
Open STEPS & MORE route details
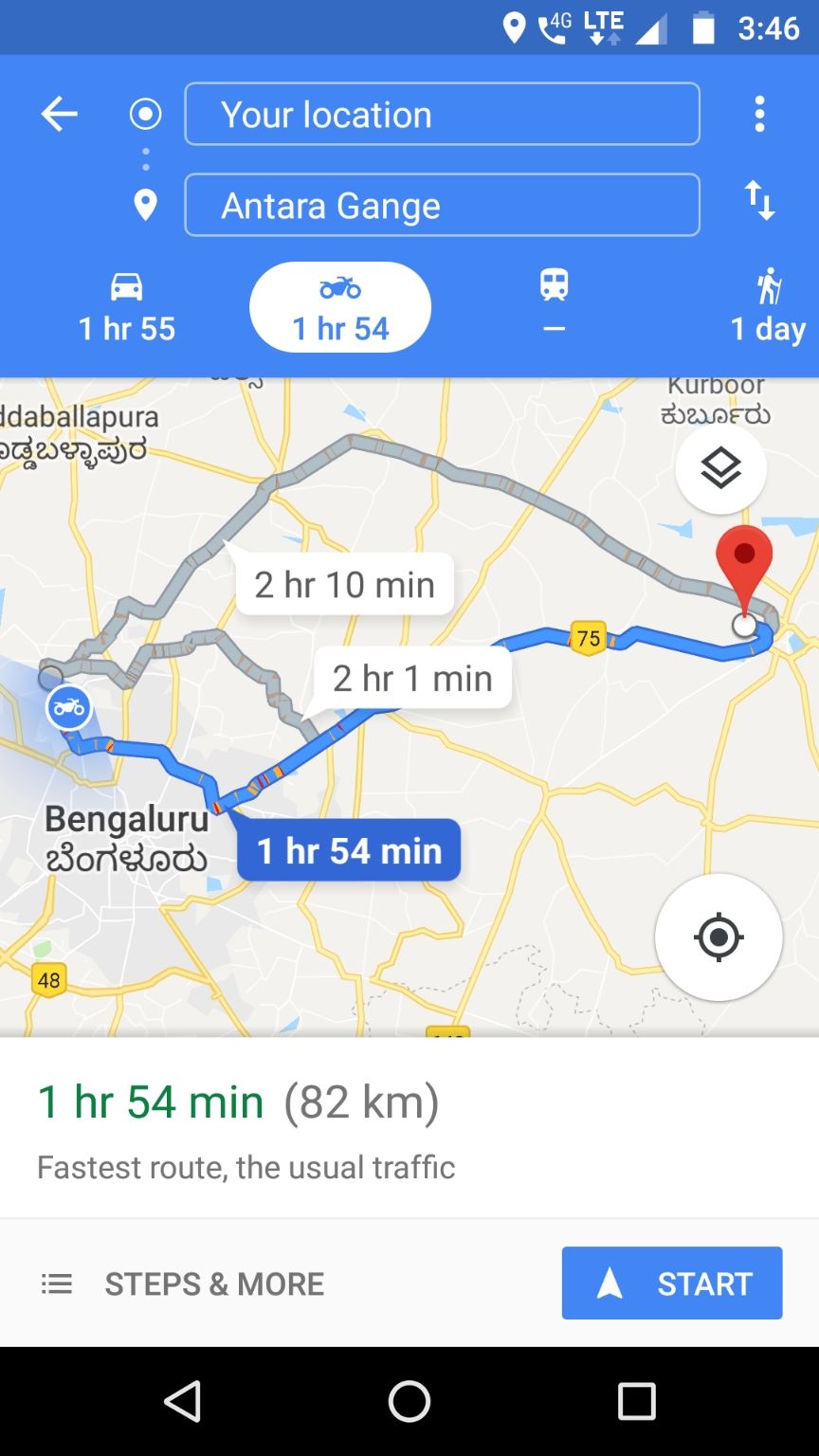(184, 1283)
